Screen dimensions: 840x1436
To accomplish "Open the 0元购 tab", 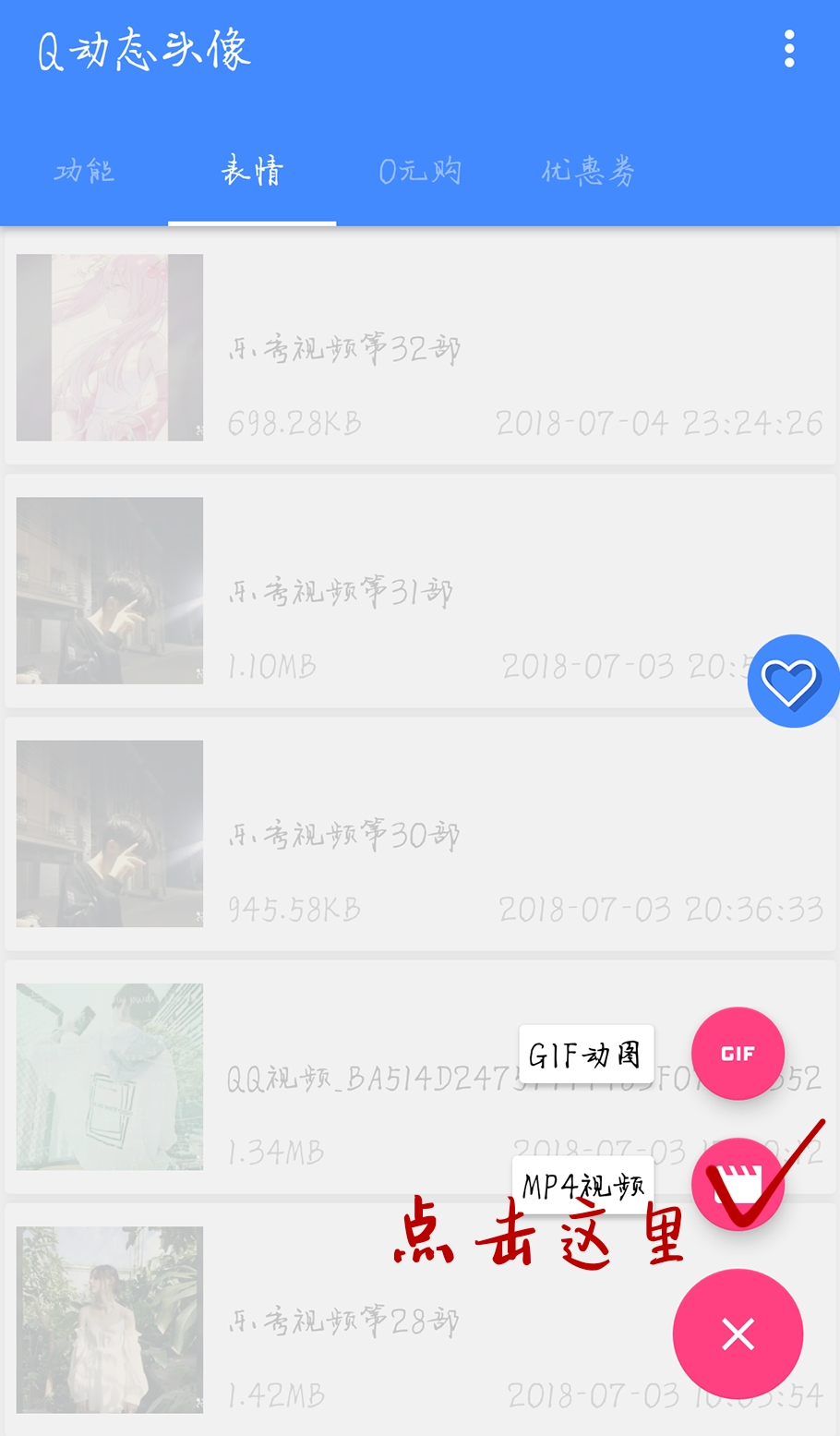I will [x=420, y=171].
